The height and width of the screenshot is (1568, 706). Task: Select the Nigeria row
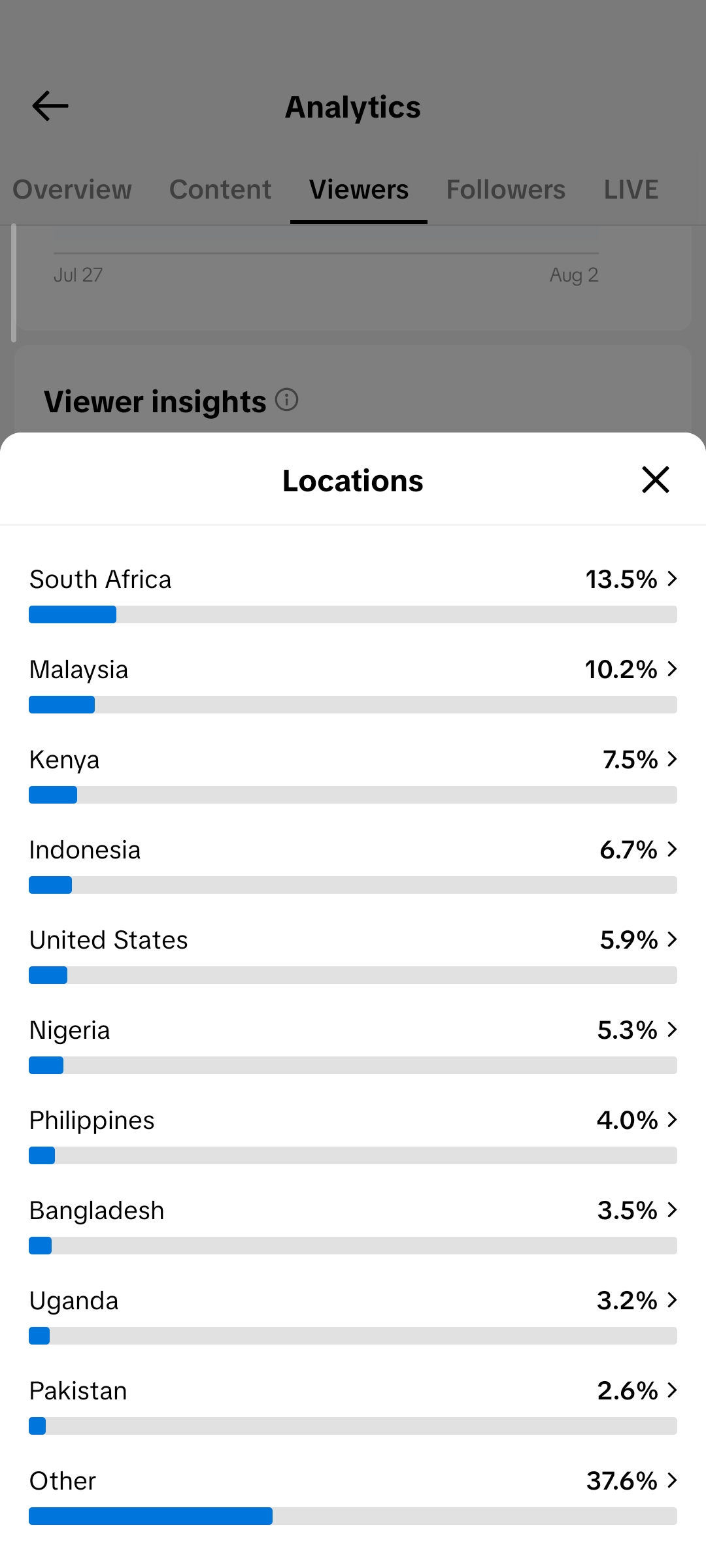[x=353, y=1045]
